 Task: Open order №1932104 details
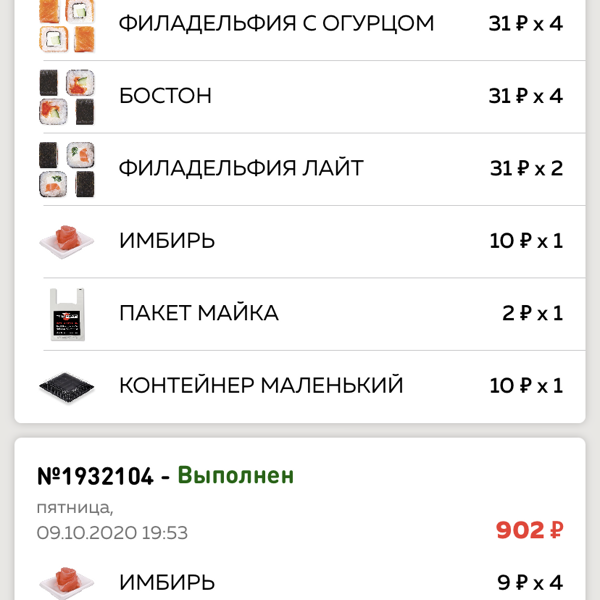pos(165,476)
